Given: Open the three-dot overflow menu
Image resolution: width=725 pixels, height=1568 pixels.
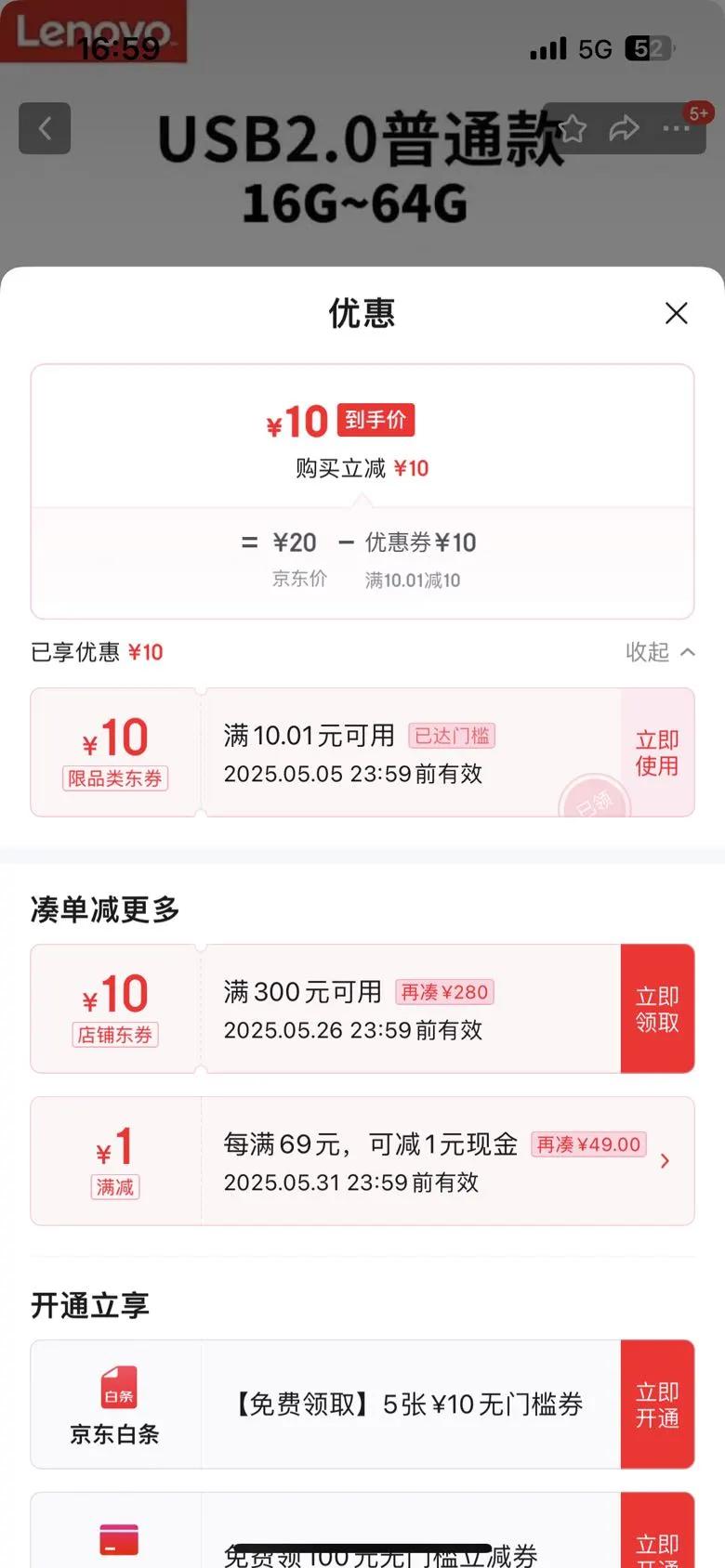Looking at the screenshot, I should [676, 128].
